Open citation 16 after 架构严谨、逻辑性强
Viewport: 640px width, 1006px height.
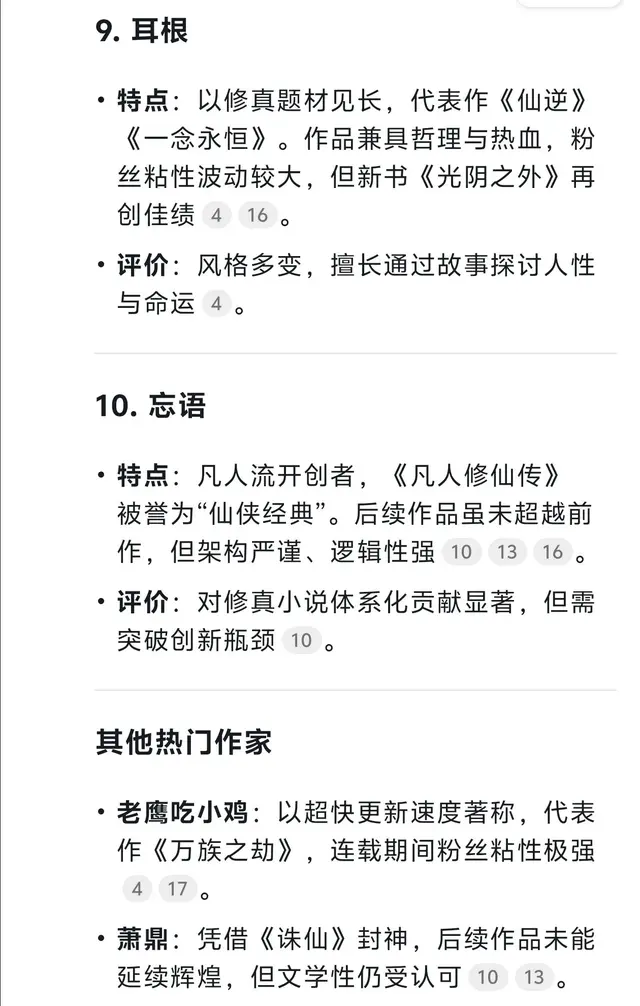tap(552, 552)
